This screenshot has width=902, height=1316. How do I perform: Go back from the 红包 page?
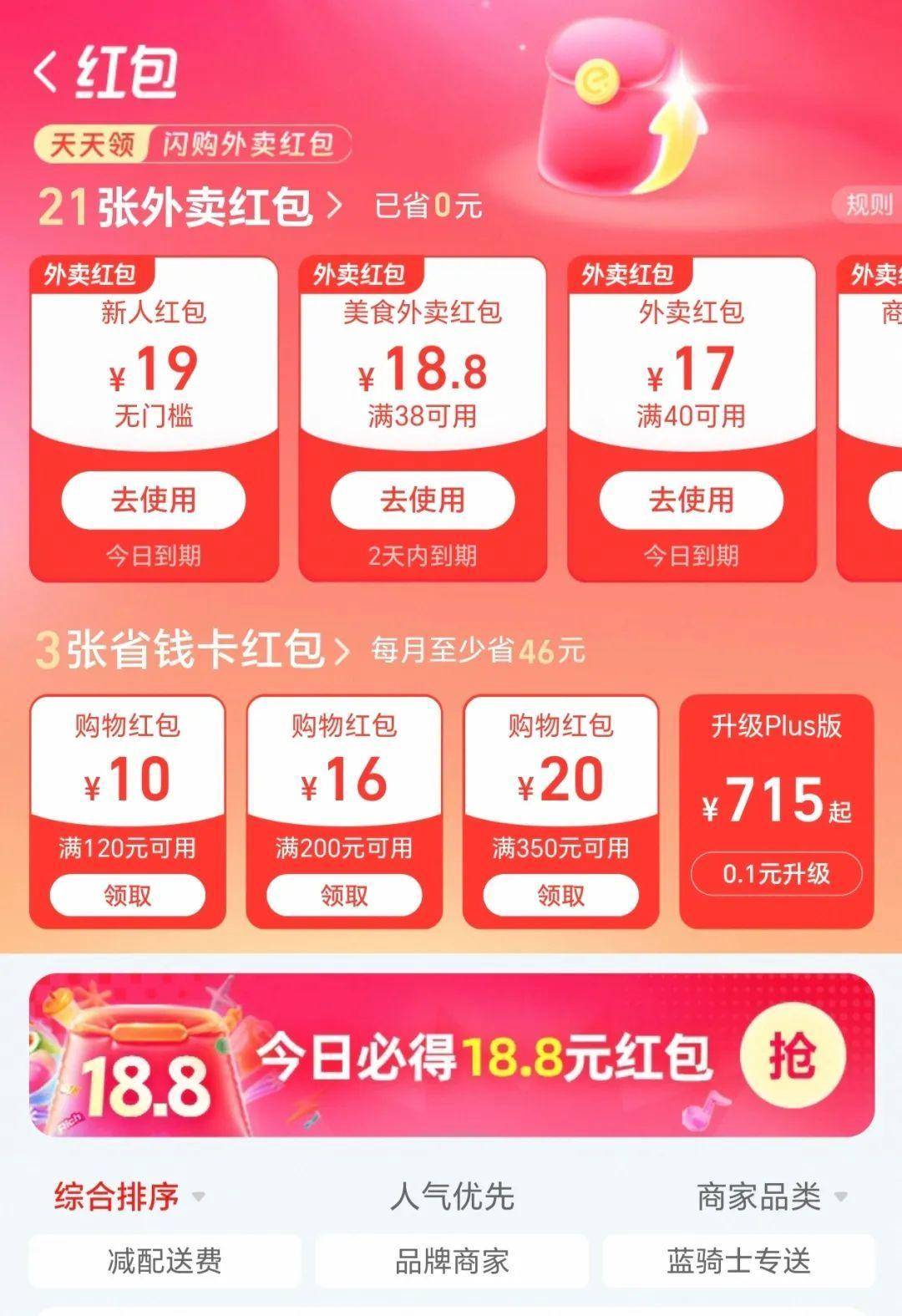click(48, 71)
